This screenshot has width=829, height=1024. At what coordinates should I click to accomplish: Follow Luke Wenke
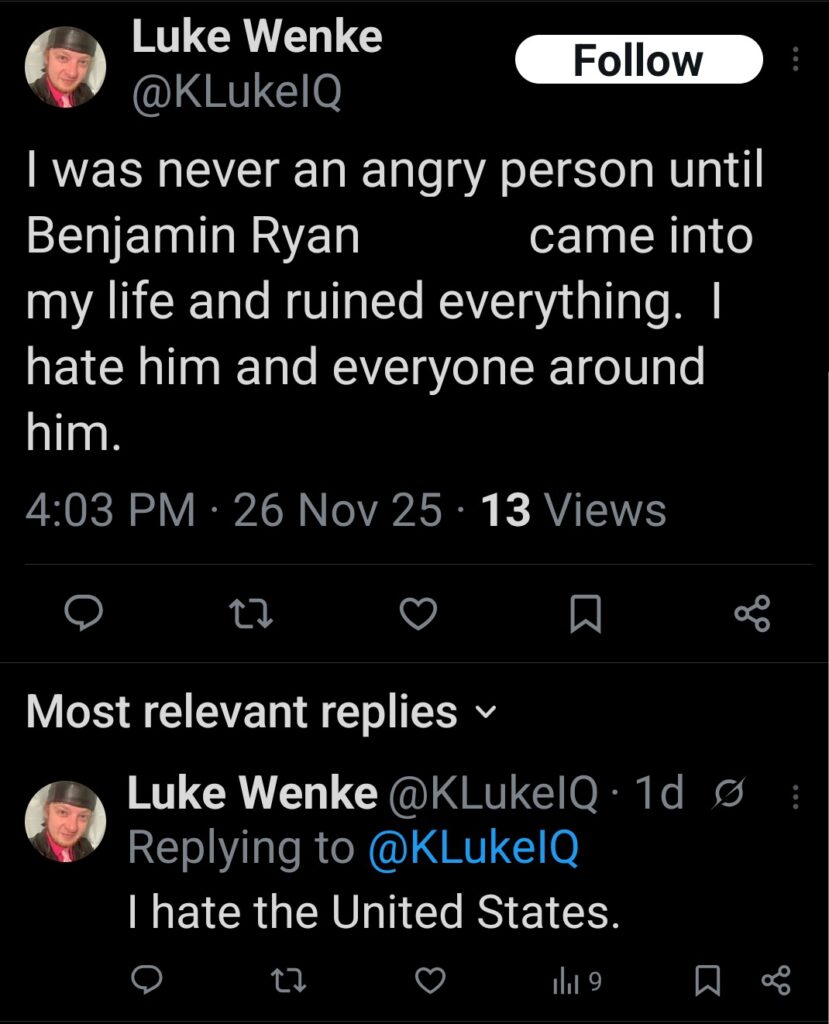(x=638, y=59)
